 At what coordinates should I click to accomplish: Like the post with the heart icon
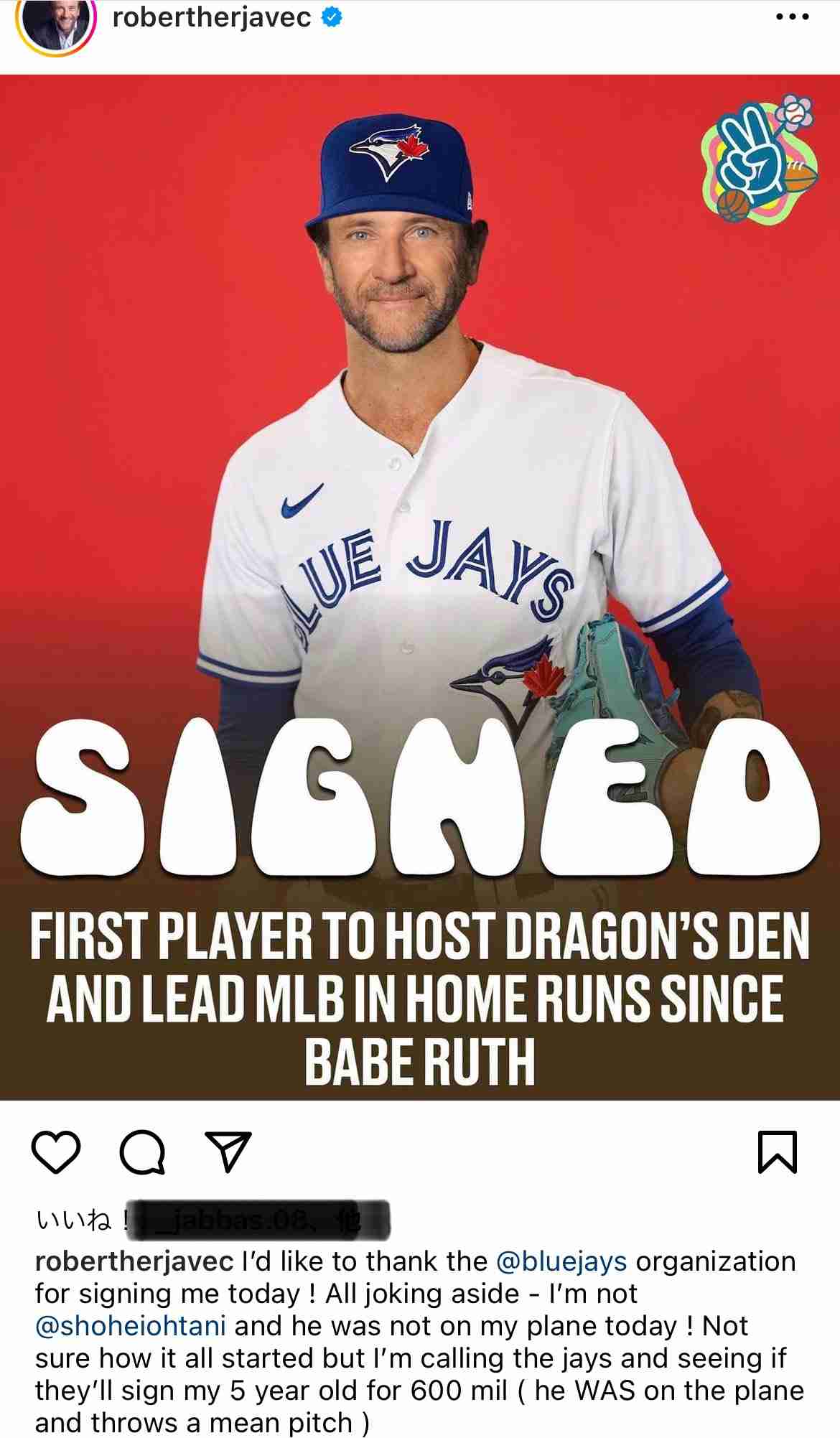click(x=56, y=1152)
